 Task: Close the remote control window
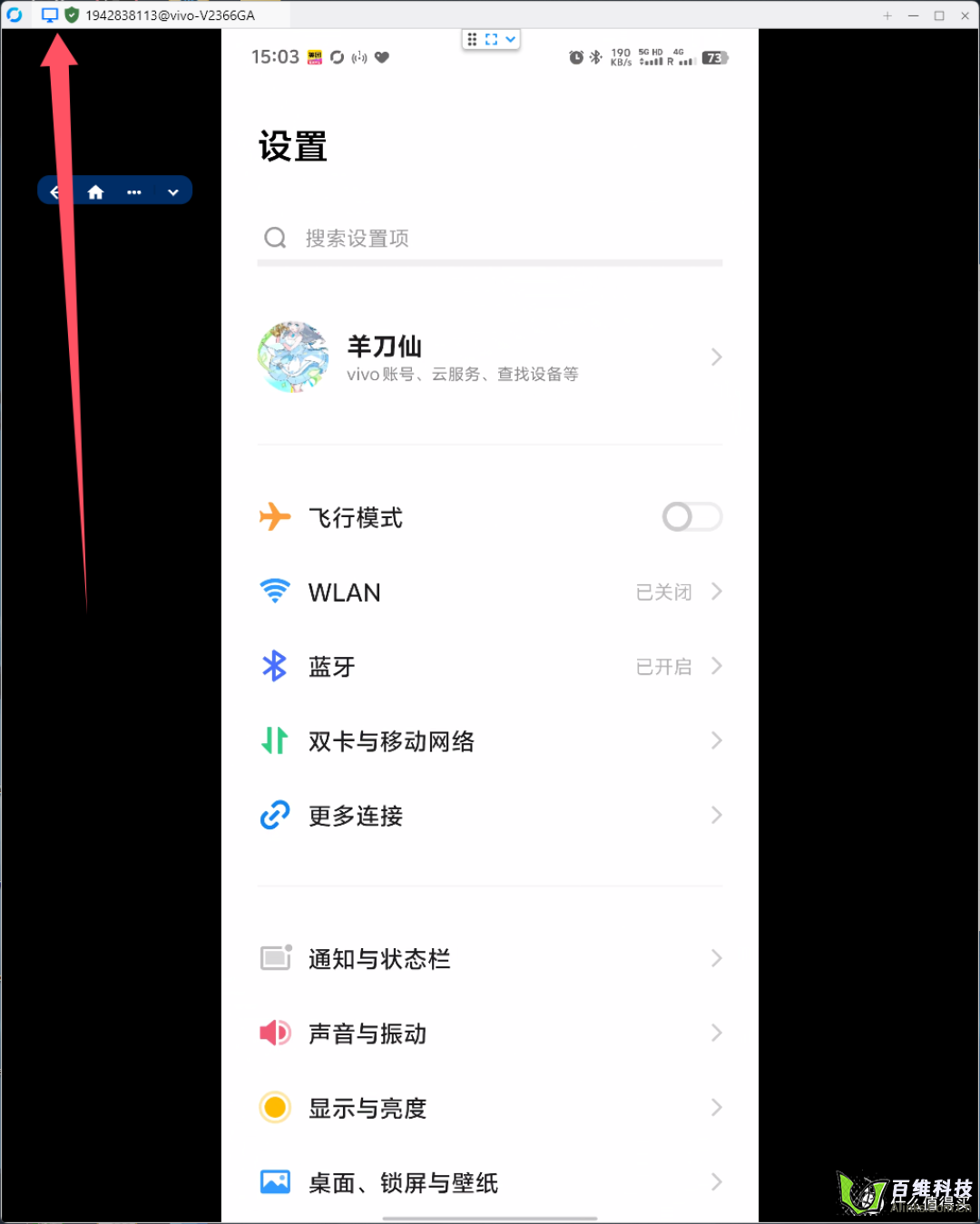pyautogui.click(x=965, y=15)
